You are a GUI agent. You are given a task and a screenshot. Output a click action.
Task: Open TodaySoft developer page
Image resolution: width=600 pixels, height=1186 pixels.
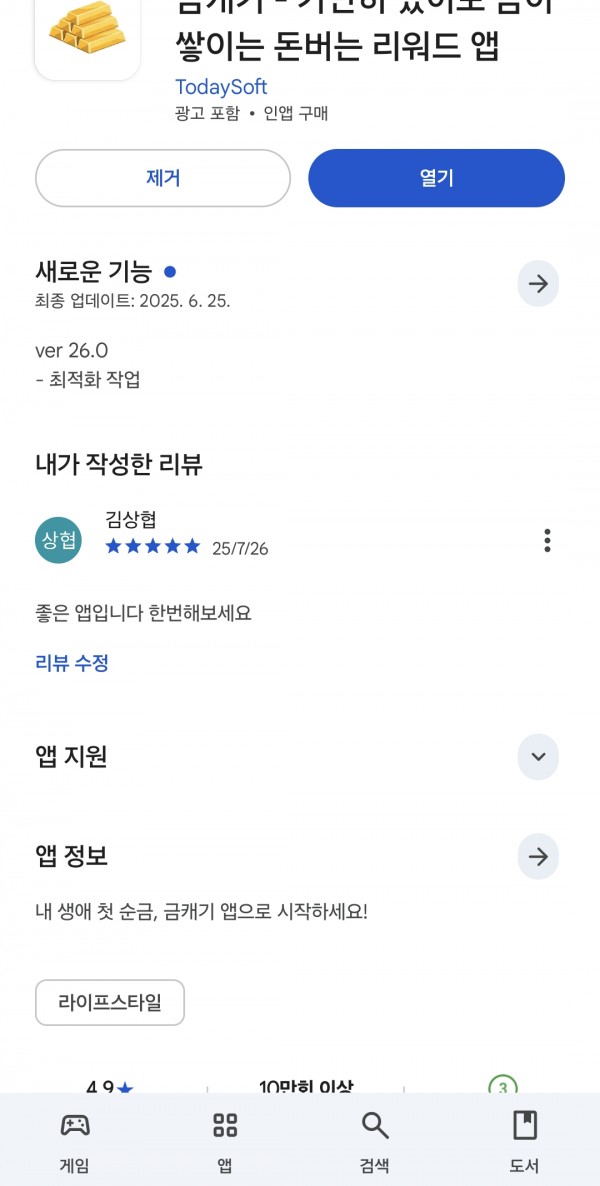click(221, 86)
